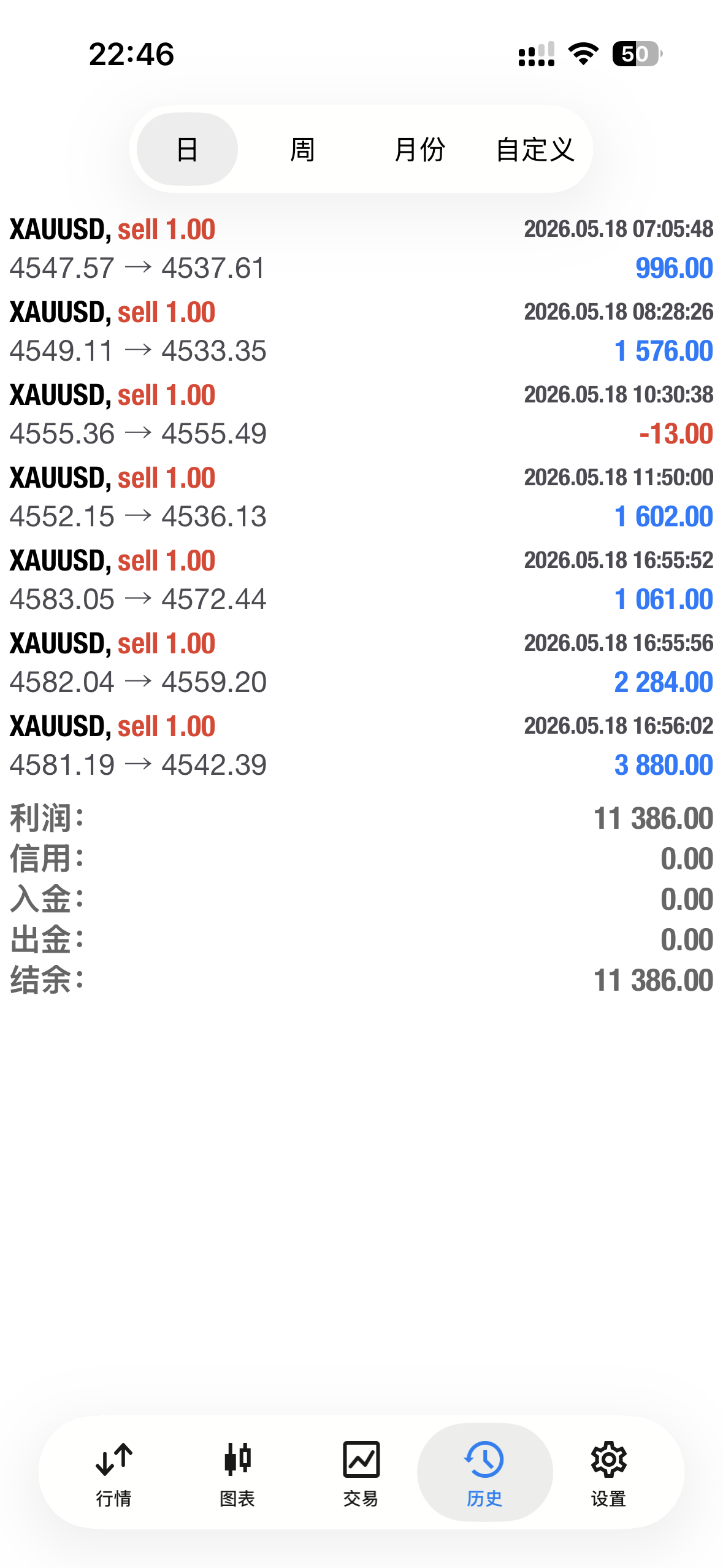
Task: Switch to the 图表 chart tab
Action: pyautogui.click(x=237, y=1472)
